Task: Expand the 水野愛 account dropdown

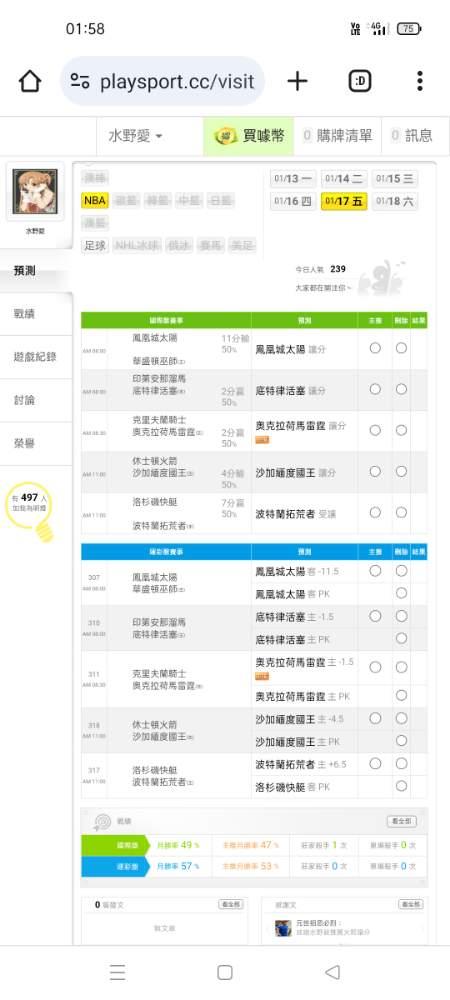Action: click(135, 136)
